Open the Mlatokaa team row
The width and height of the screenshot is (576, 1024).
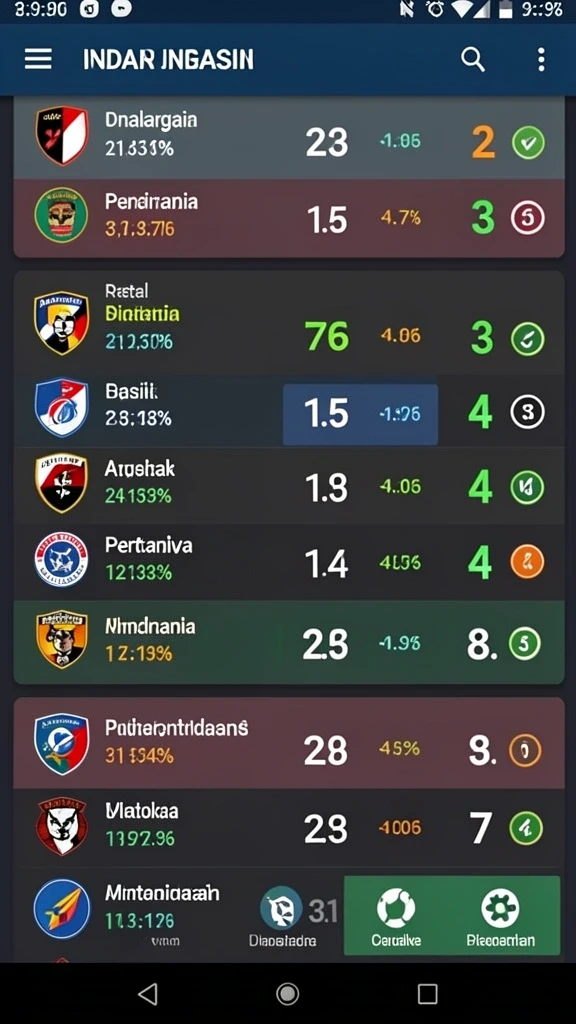pyautogui.click(x=289, y=827)
